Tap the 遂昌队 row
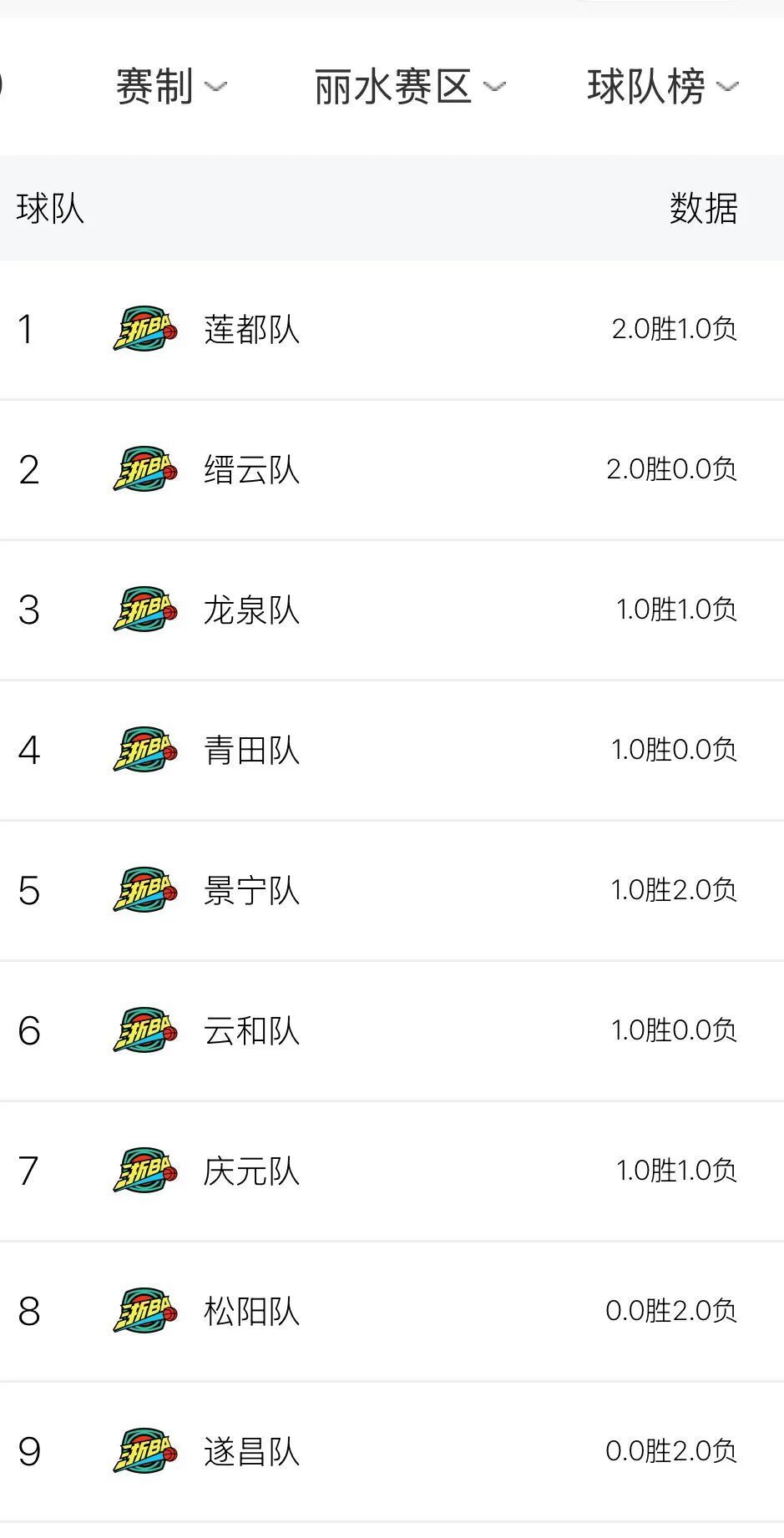This screenshot has height=1538, width=784. point(392,1452)
